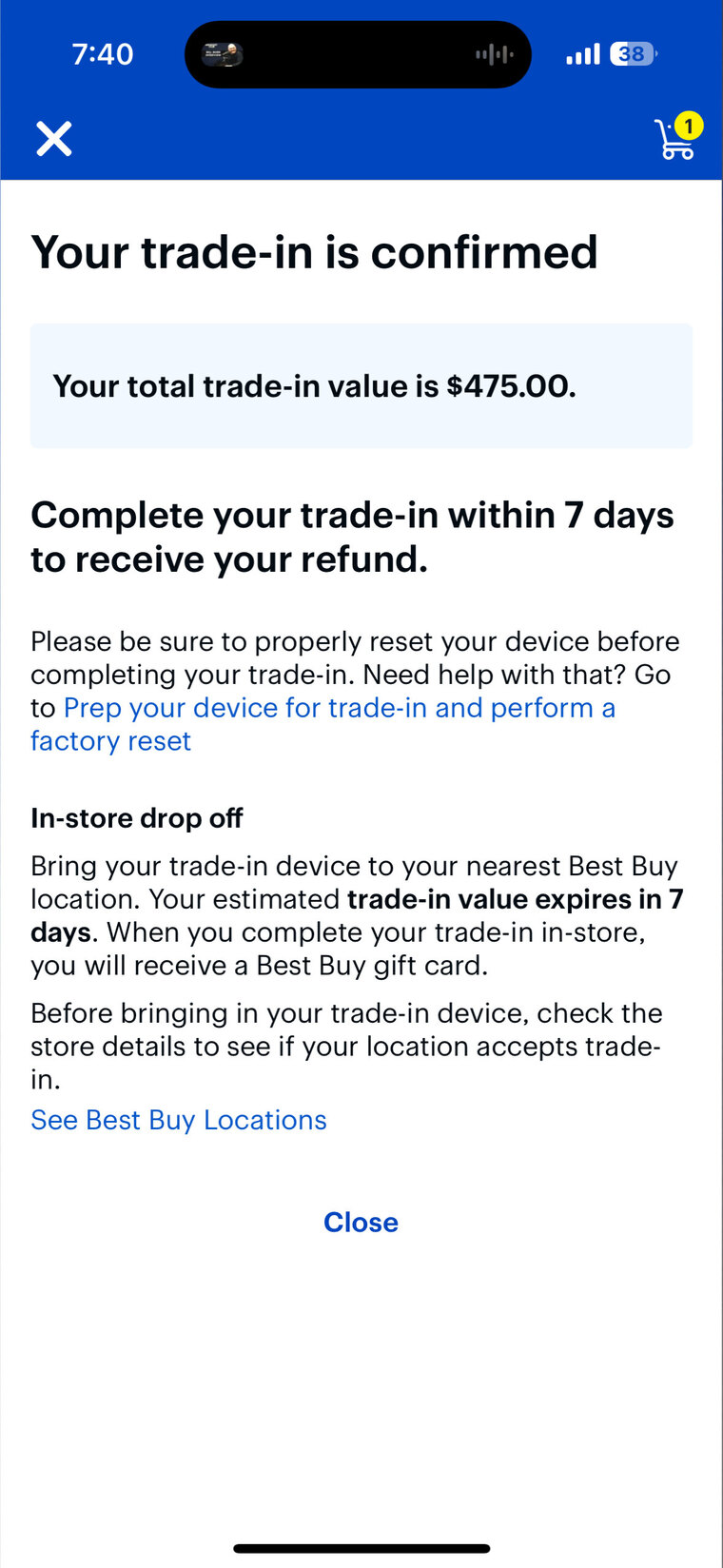This screenshot has height=1568, width=723.
Task: Open the See Best Buy Locations link
Action: point(179,1120)
